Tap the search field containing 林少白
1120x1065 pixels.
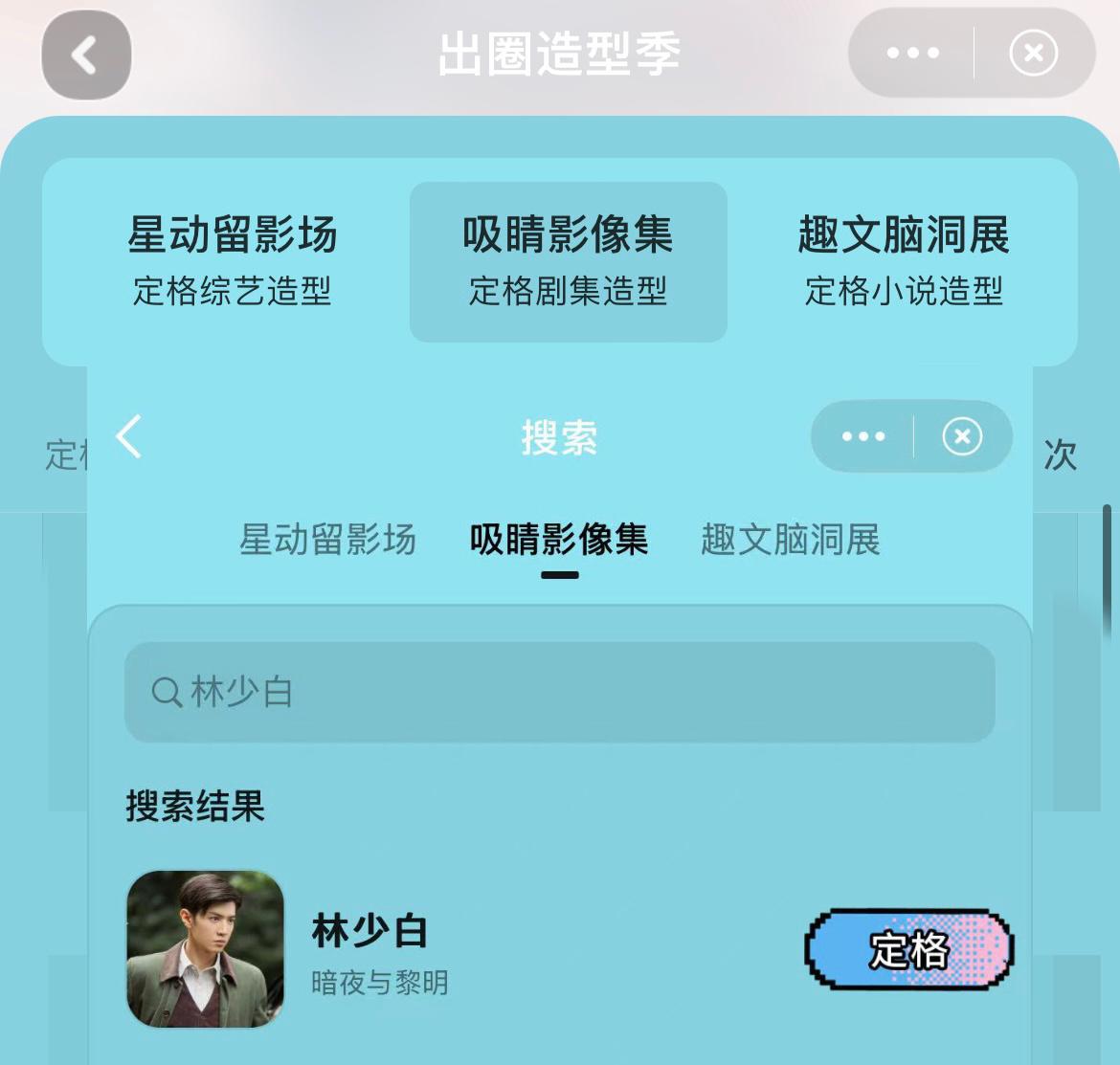click(x=559, y=692)
